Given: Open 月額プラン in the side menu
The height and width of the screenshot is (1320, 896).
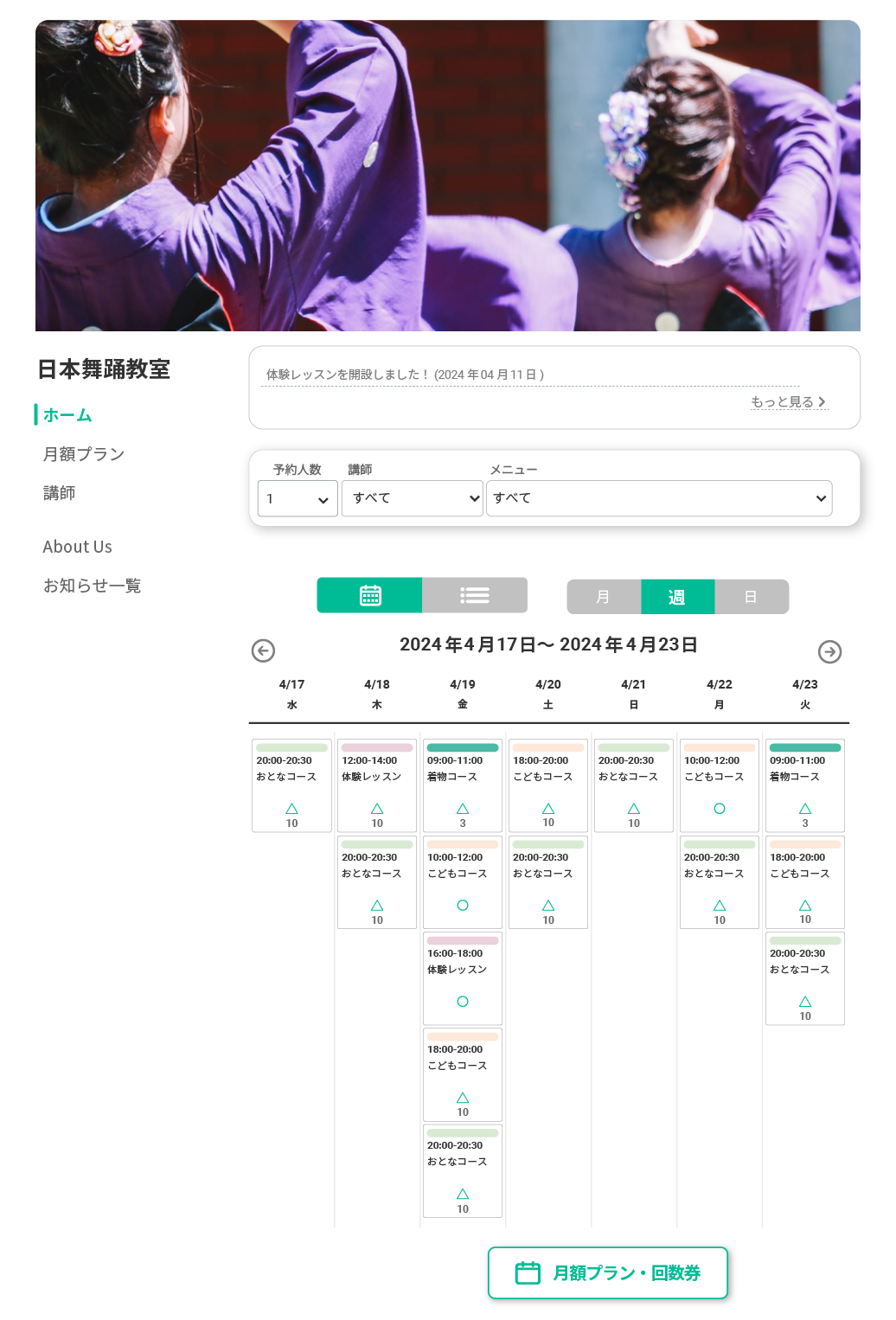Looking at the screenshot, I should point(84,454).
